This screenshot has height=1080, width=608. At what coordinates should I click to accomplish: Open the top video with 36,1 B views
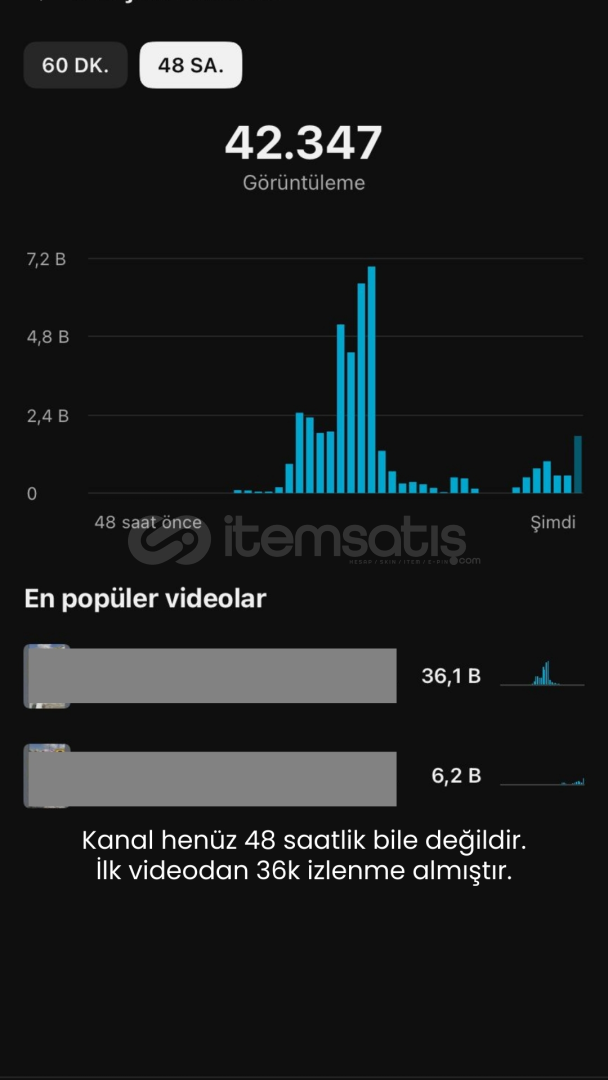(304, 676)
